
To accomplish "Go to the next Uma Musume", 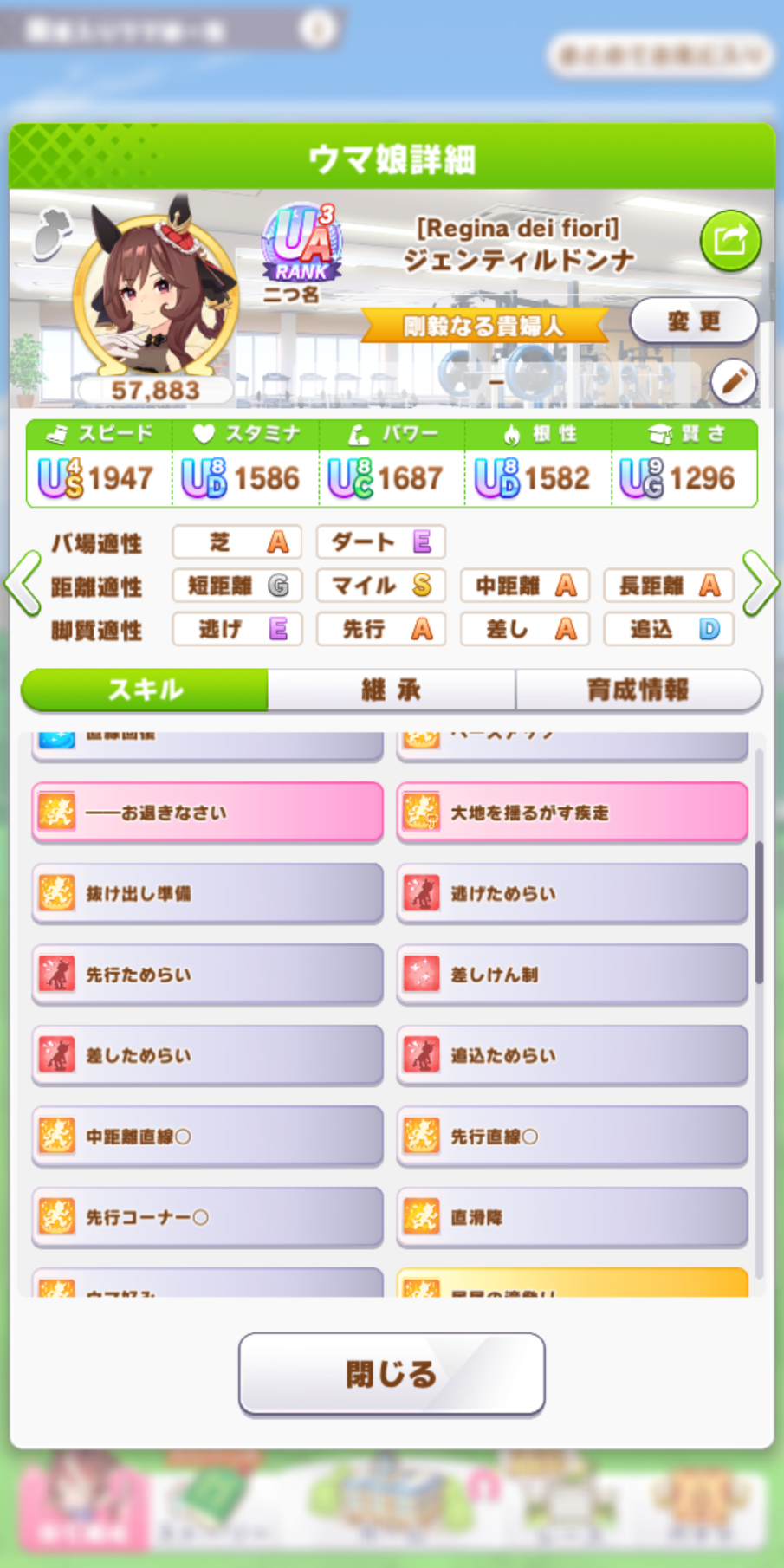I will click(761, 584).
